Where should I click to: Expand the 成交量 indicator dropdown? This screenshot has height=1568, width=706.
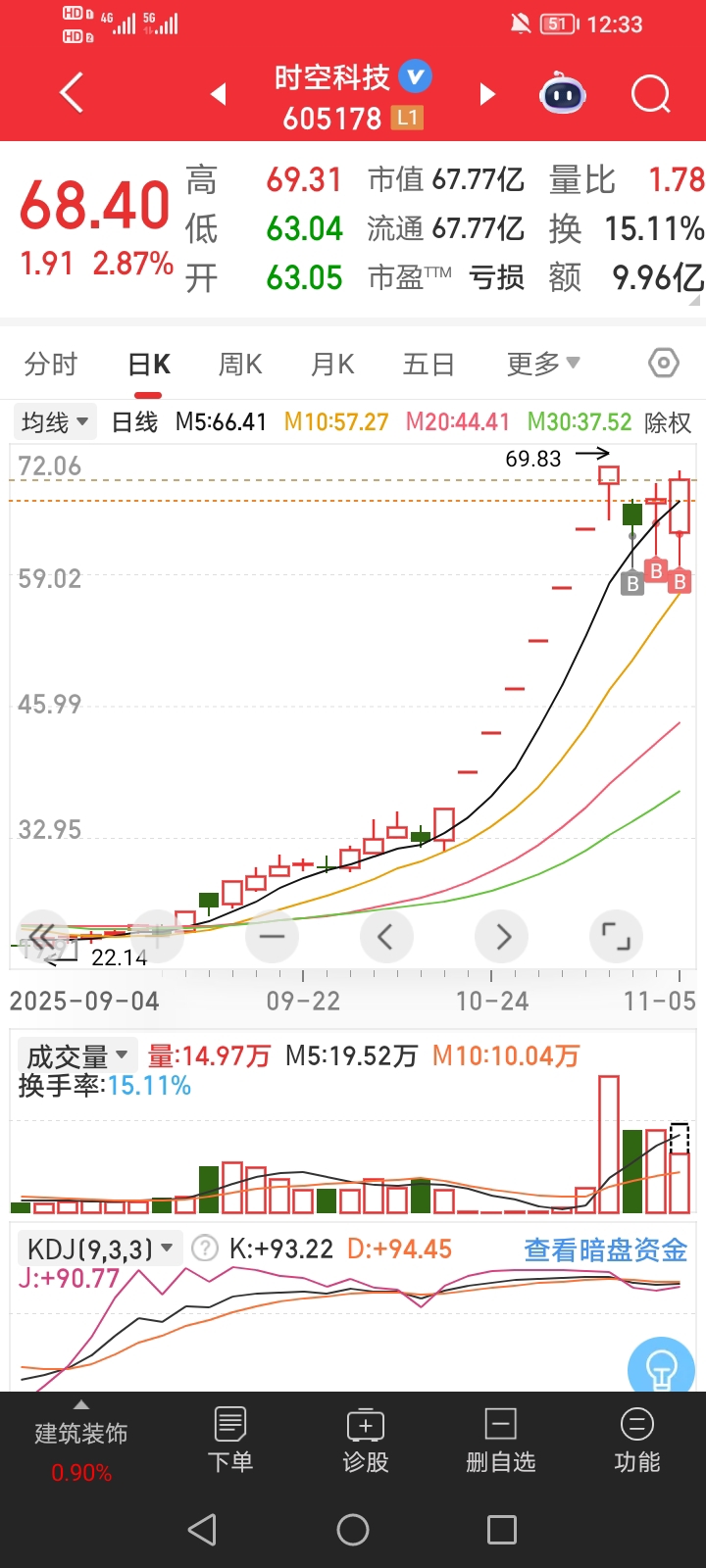click(77, 1056)
